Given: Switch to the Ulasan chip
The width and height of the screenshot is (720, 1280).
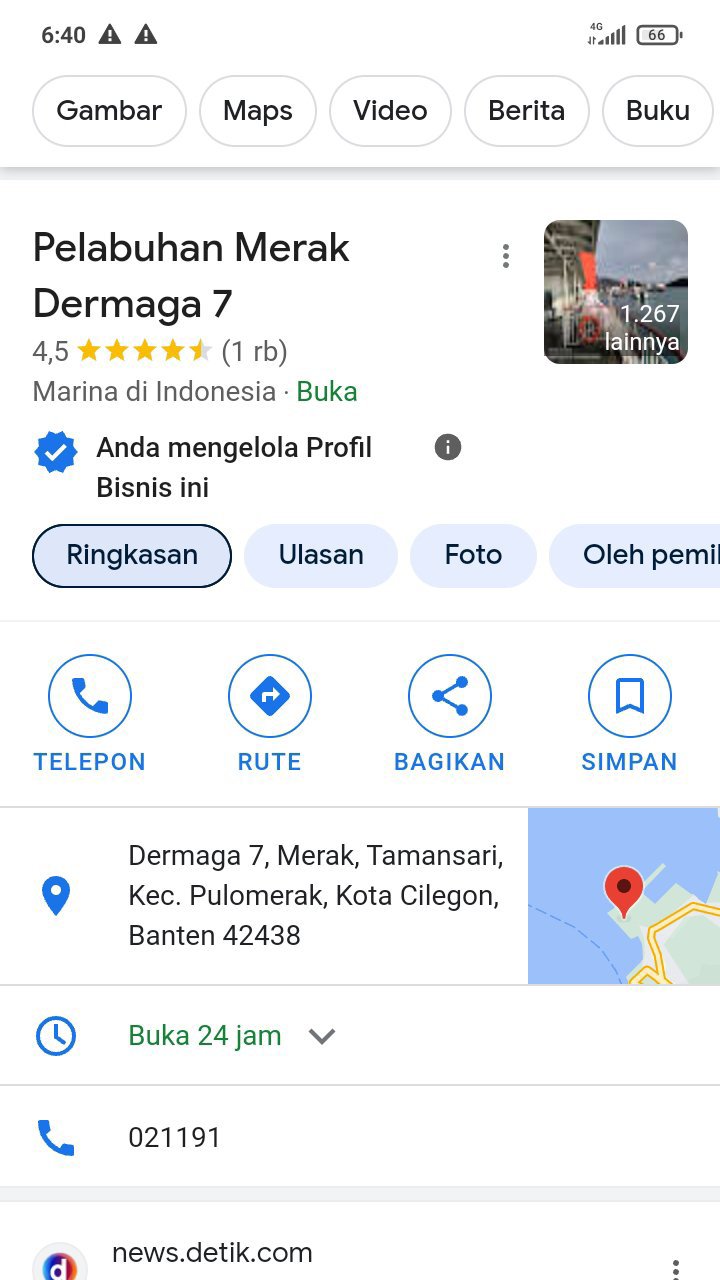Looking at the screenshot, I should tap(321, 555).
